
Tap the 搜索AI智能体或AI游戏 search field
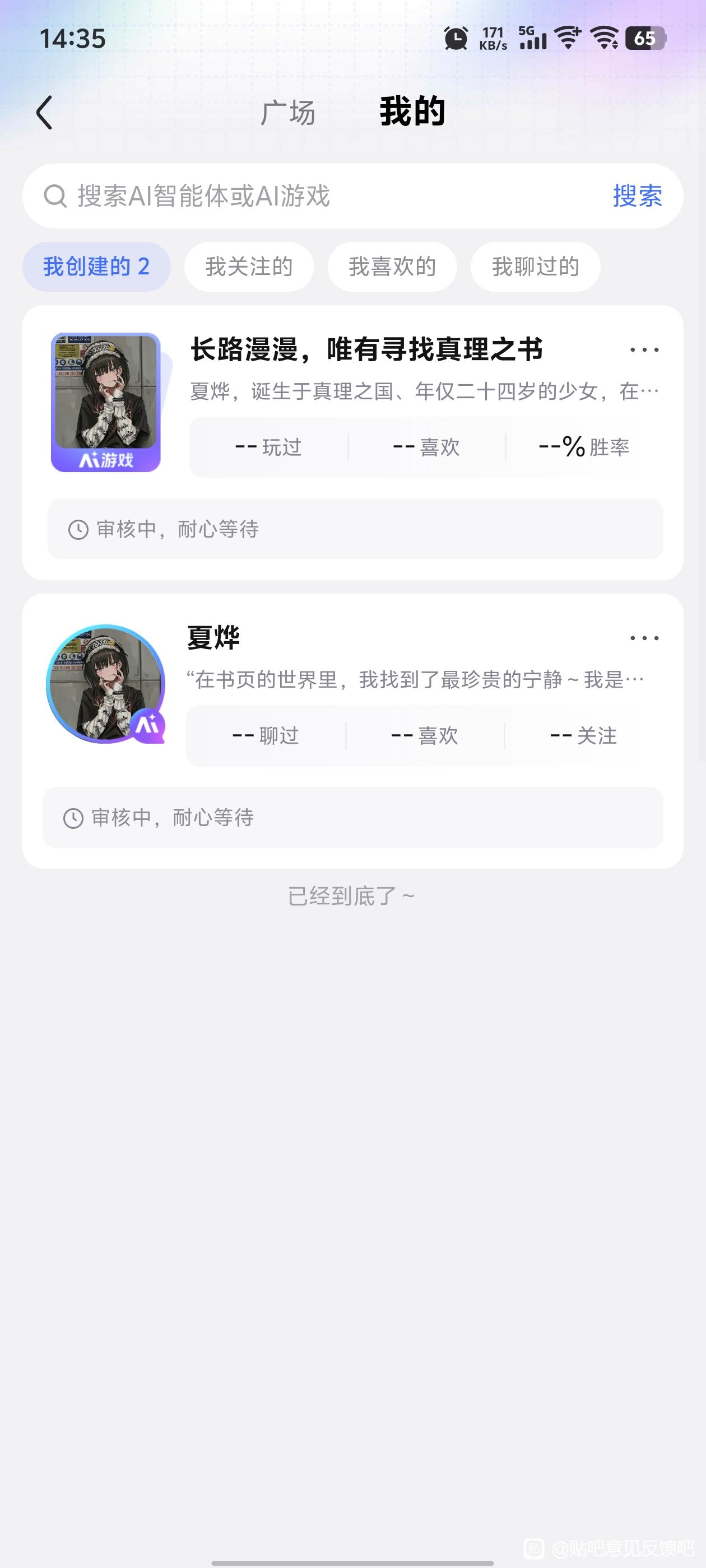(x=305, y=196)
